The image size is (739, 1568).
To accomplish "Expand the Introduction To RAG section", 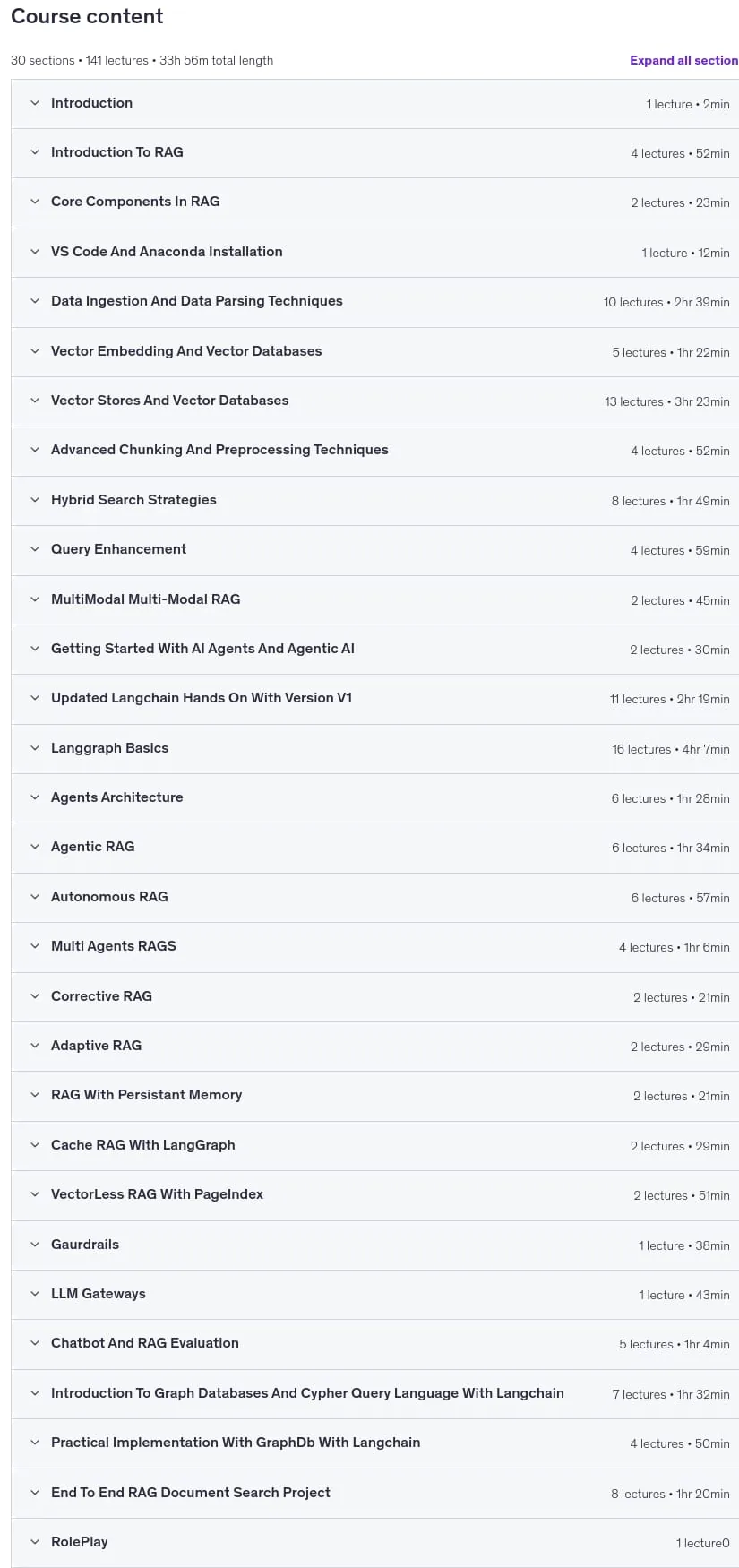I will [x=374, y=153].
